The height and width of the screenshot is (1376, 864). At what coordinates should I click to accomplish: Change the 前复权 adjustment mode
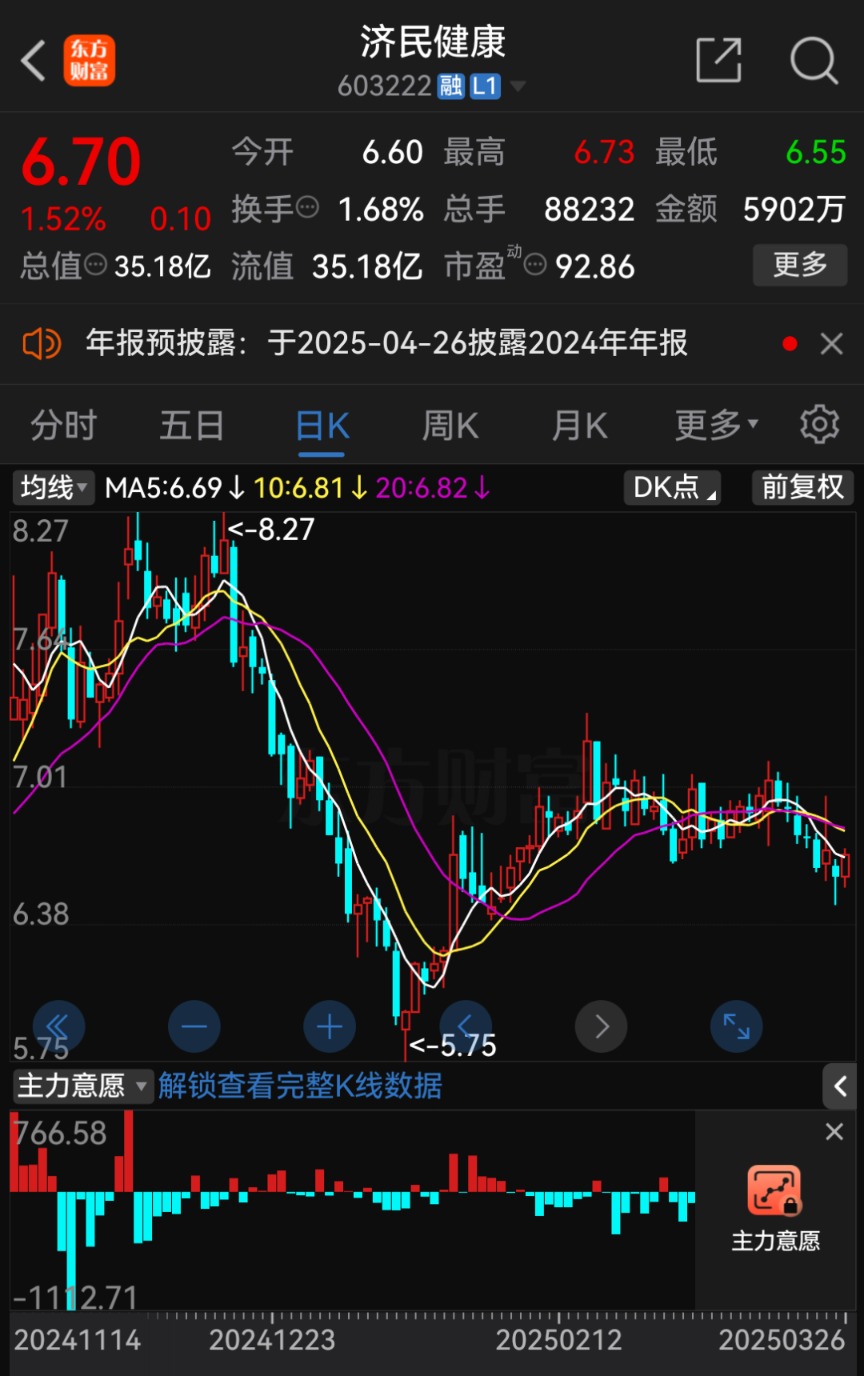pos(803,488)
